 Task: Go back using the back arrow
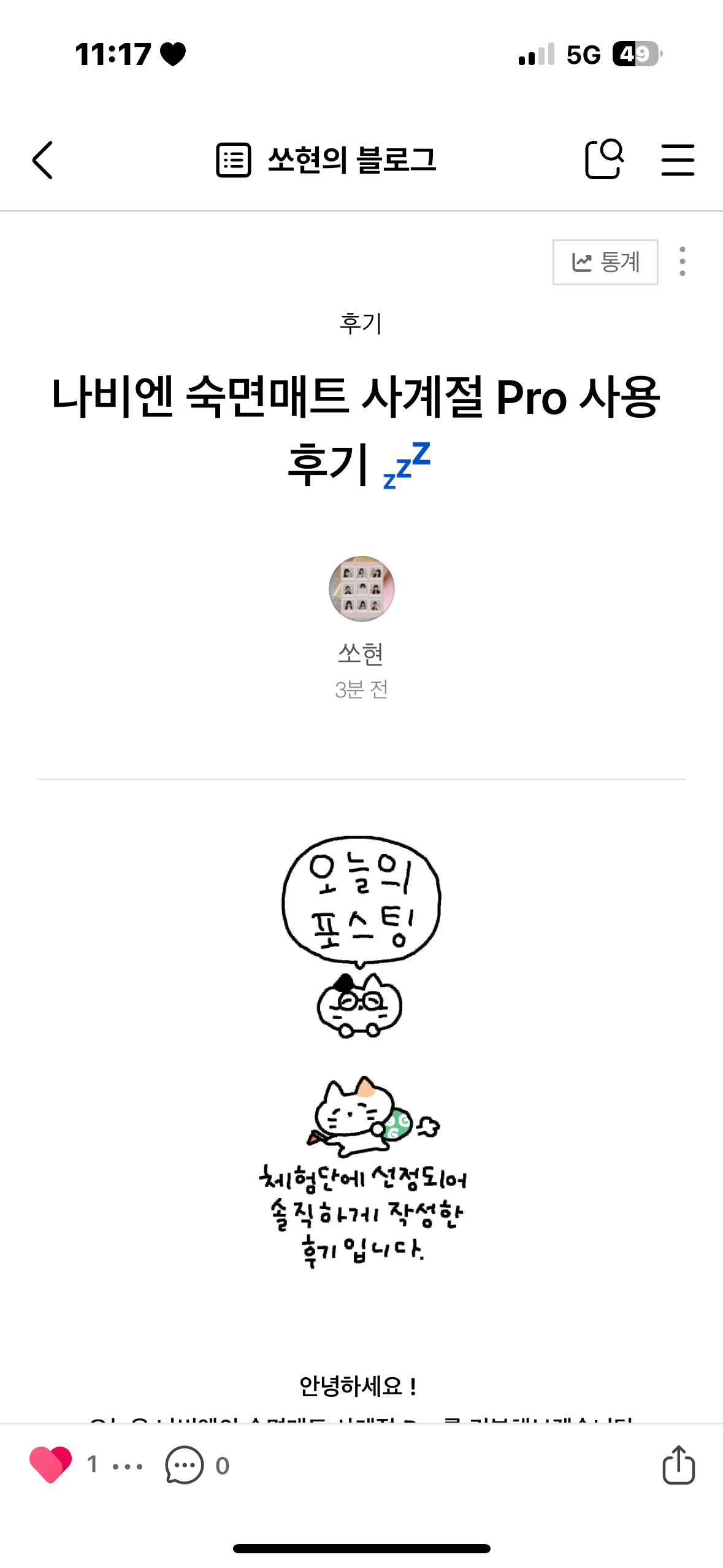(x=42, y=159)
